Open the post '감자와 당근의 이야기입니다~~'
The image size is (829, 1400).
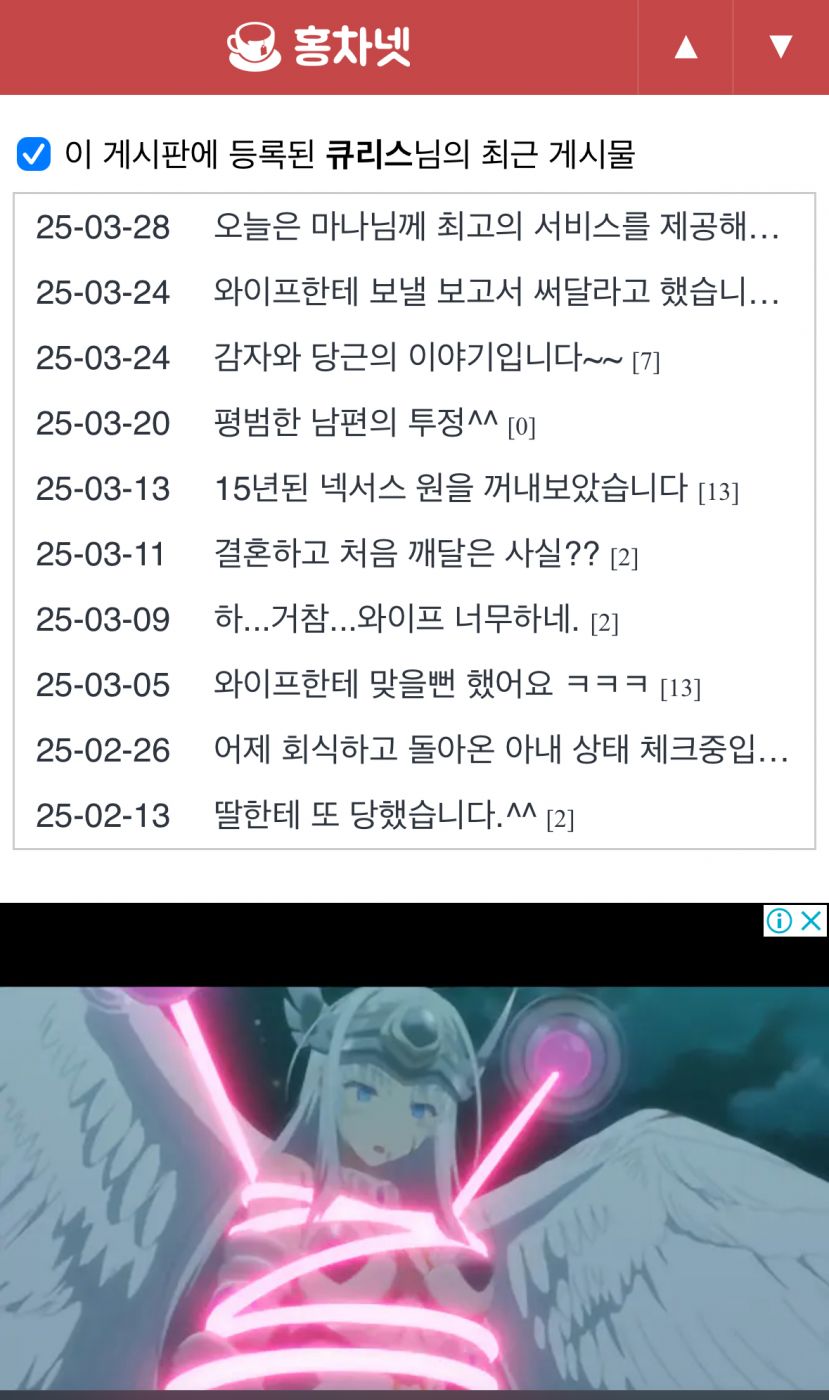[418, 357]
